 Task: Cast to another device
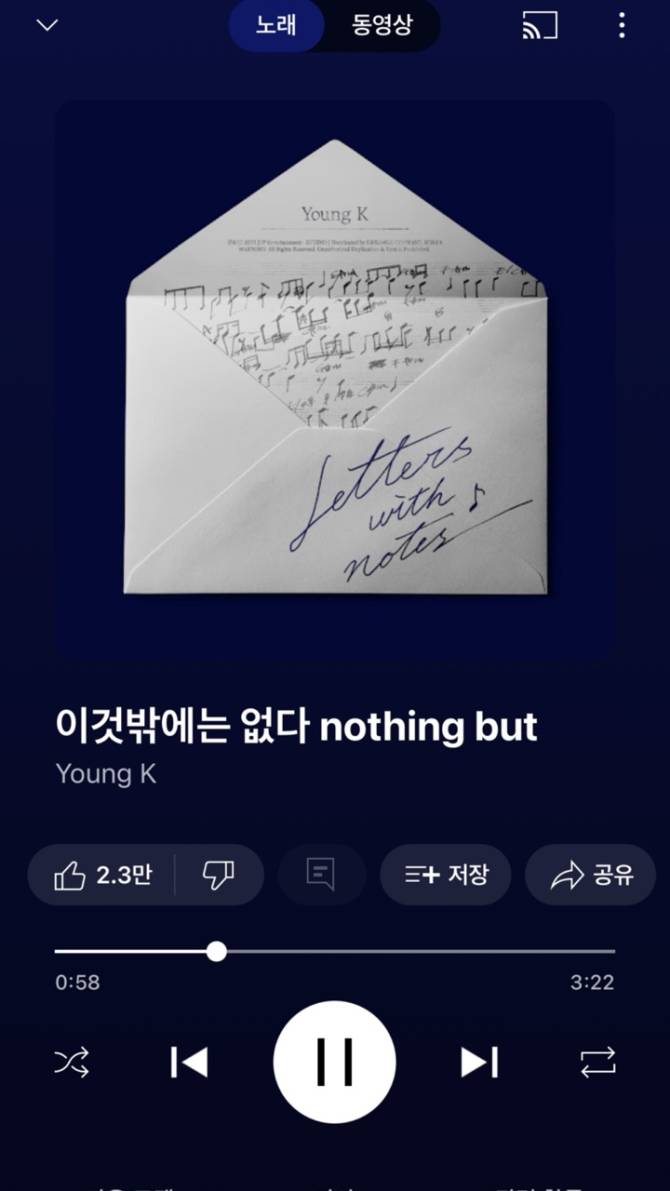(x=540, y=26)
